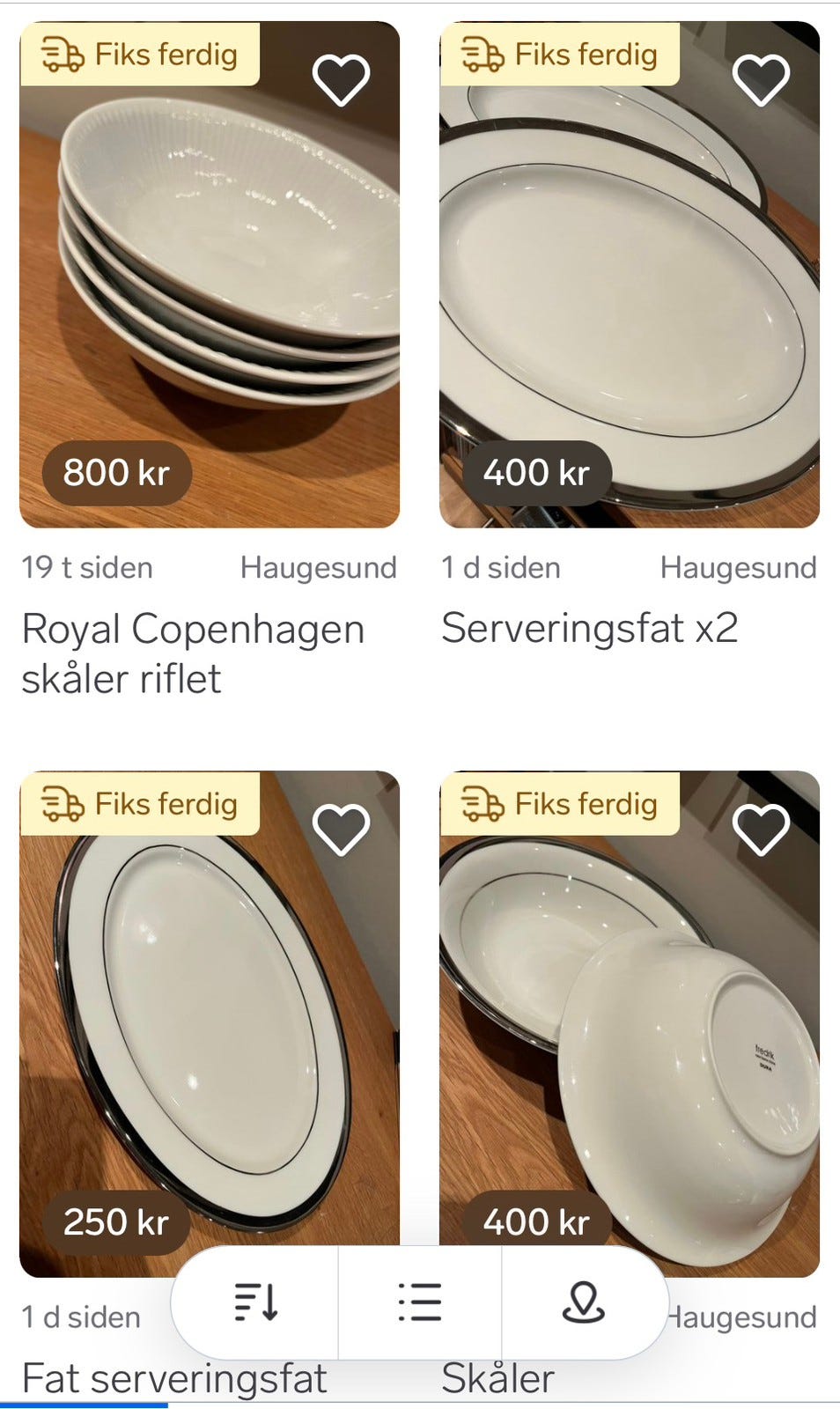Click Haugesund location on the Serveringsfat x2 listing

737,567
